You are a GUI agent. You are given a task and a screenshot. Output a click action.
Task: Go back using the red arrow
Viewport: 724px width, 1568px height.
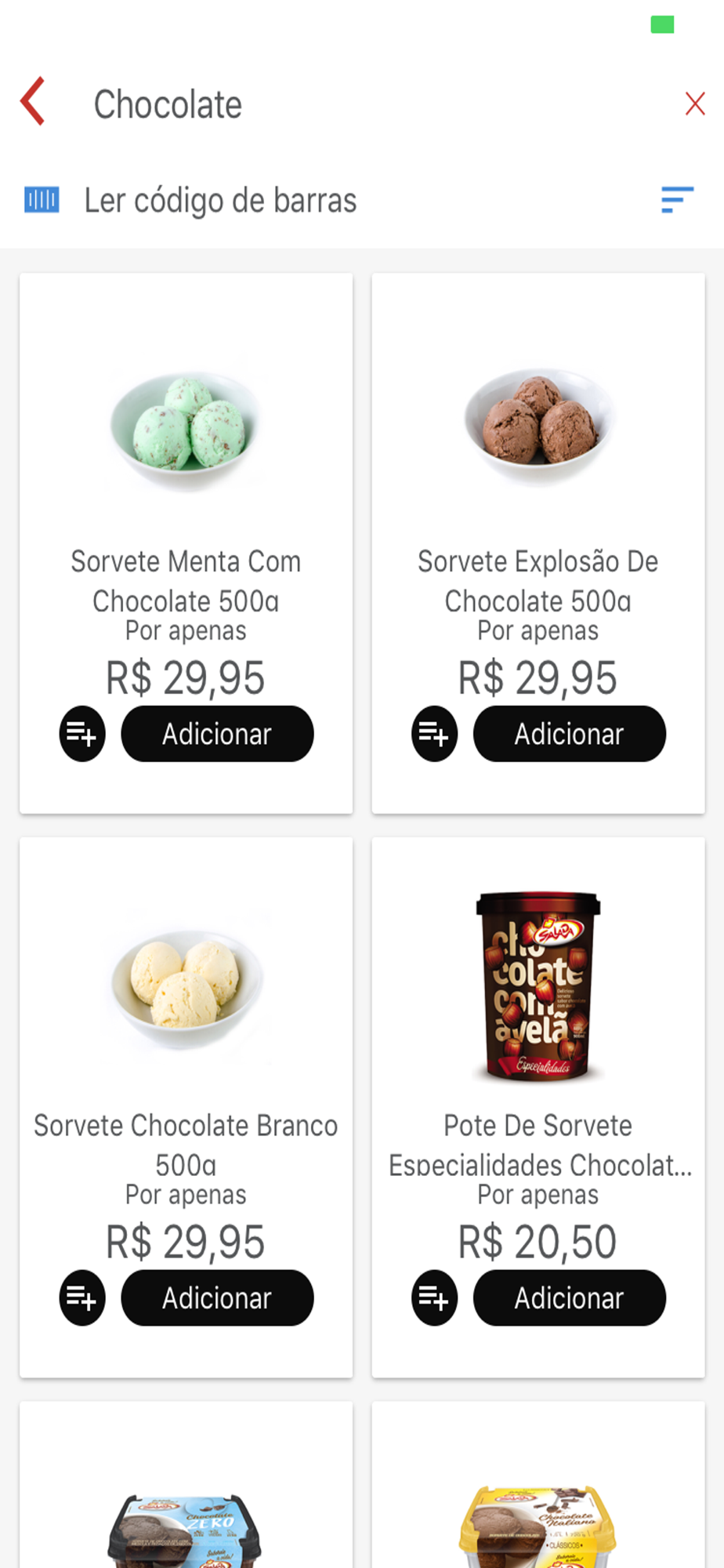tap(33, 102)
